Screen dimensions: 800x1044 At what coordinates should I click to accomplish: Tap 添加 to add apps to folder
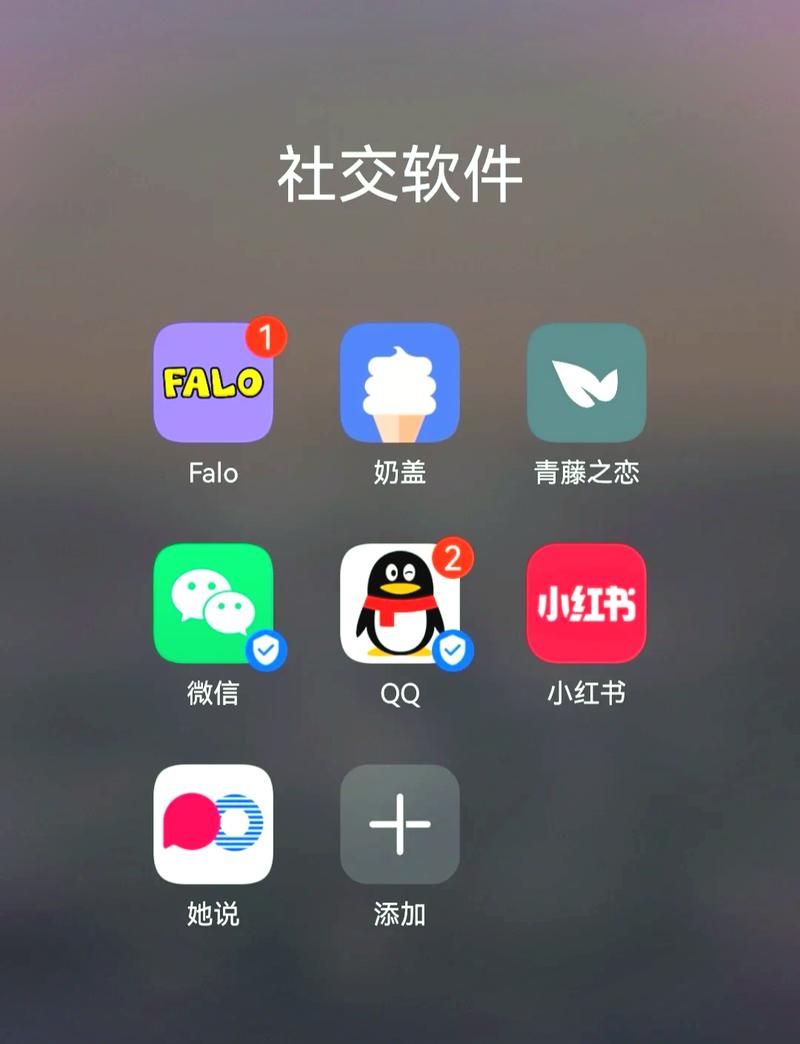coord(400,824)
